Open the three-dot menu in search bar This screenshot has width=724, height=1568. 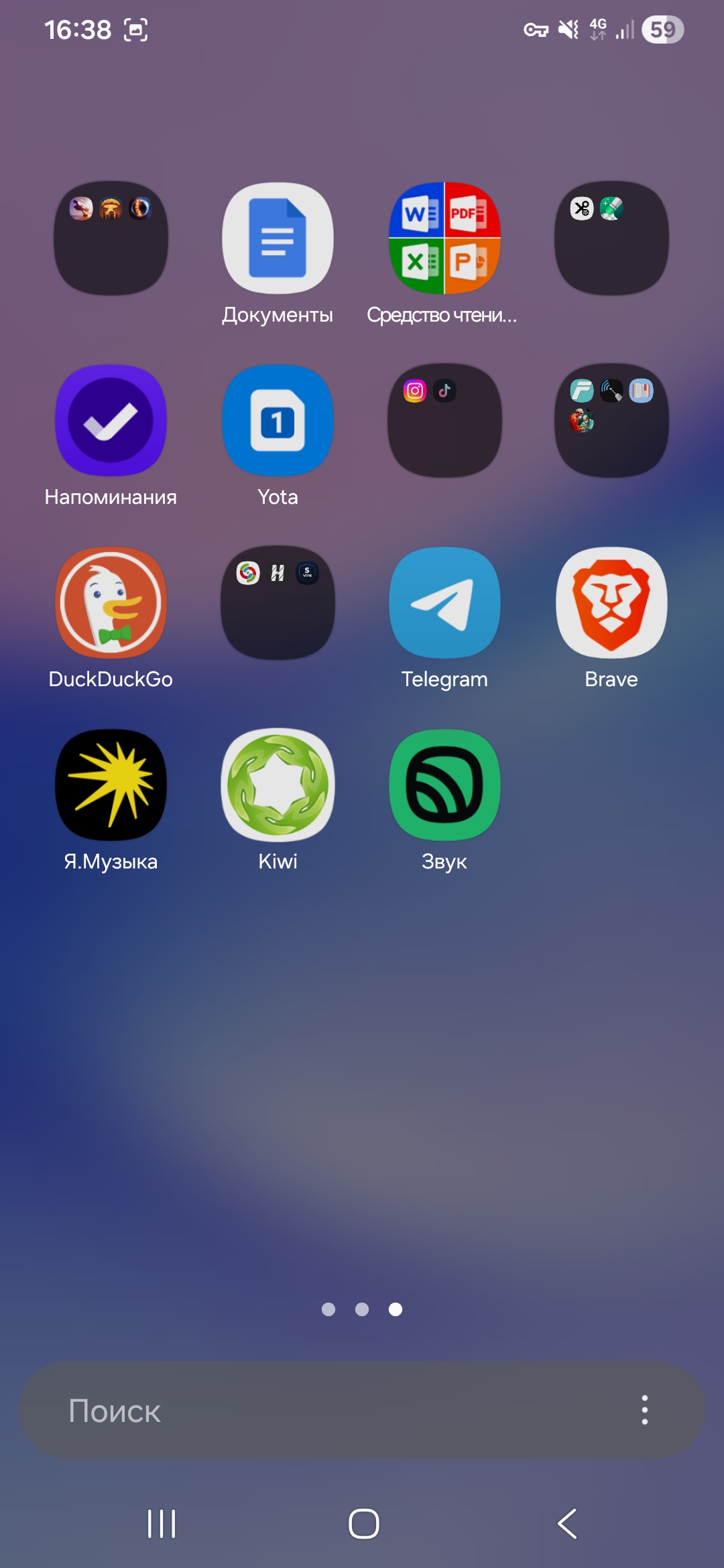click(x=644, y=1411)
